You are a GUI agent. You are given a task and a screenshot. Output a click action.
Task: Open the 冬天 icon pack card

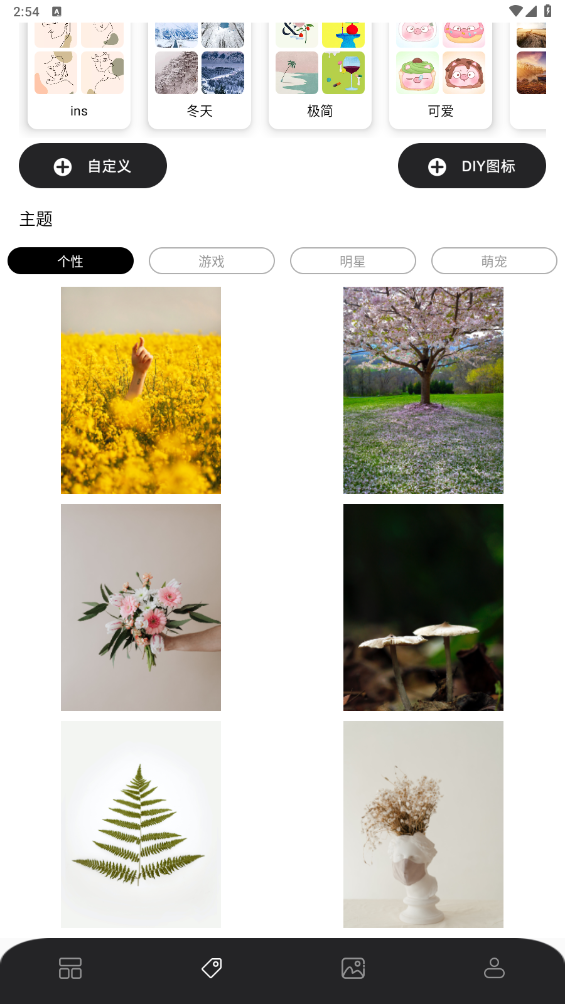coord(199,76)
